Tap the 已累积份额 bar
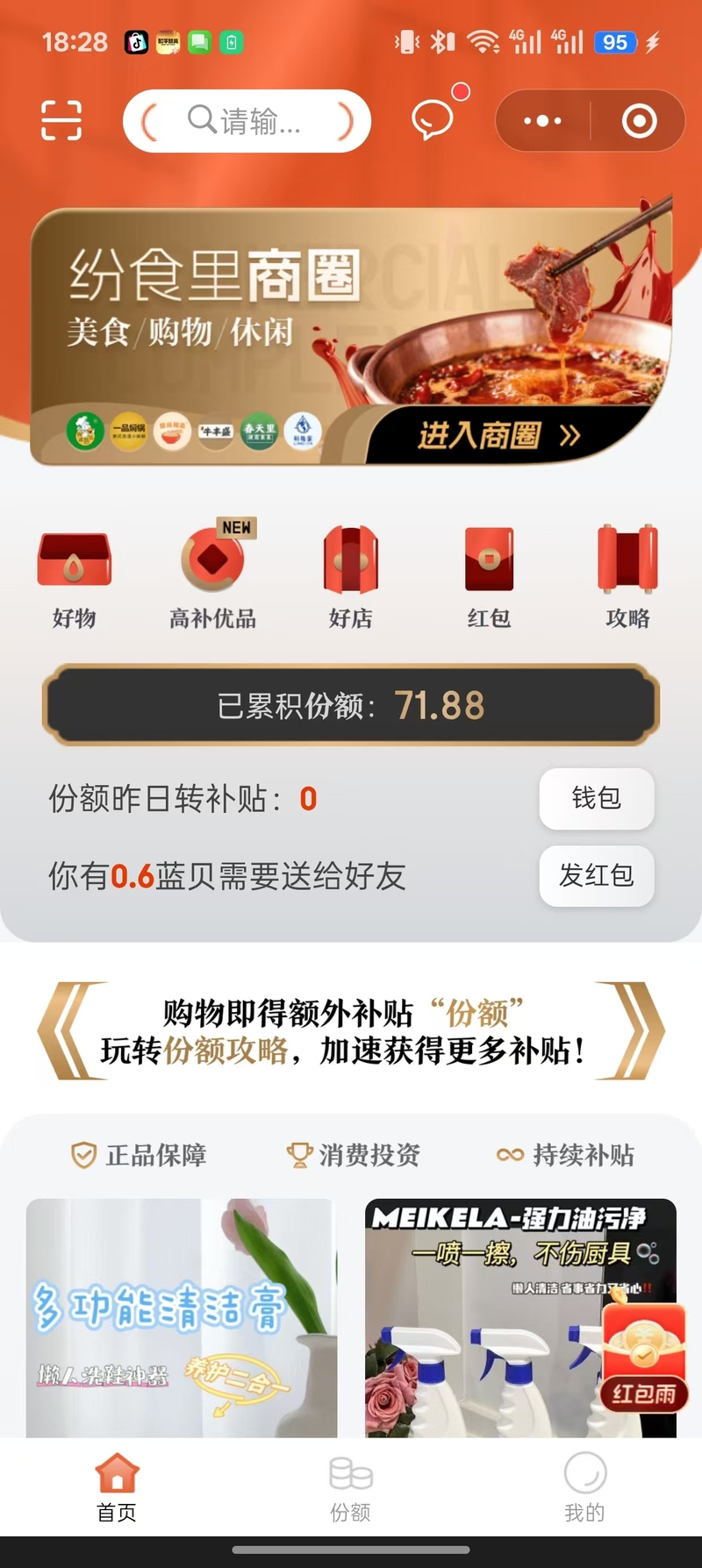Screen dimensions: 702x1568 click(351, 705)
